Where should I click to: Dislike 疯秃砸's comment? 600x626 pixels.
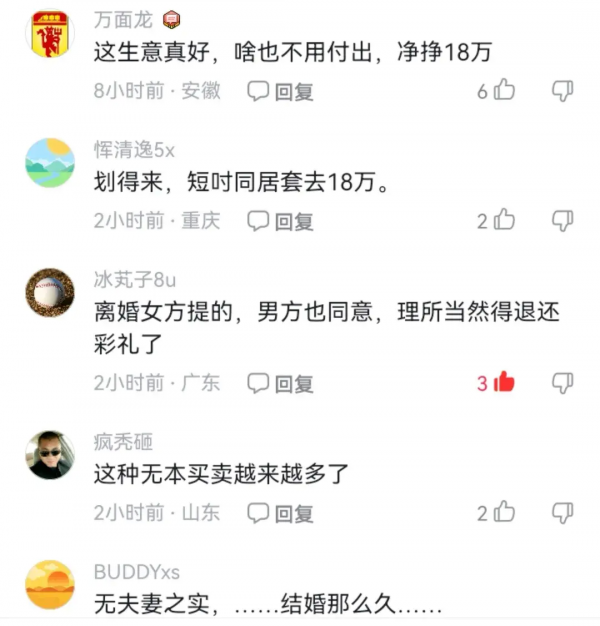click(x=563, y=512)
